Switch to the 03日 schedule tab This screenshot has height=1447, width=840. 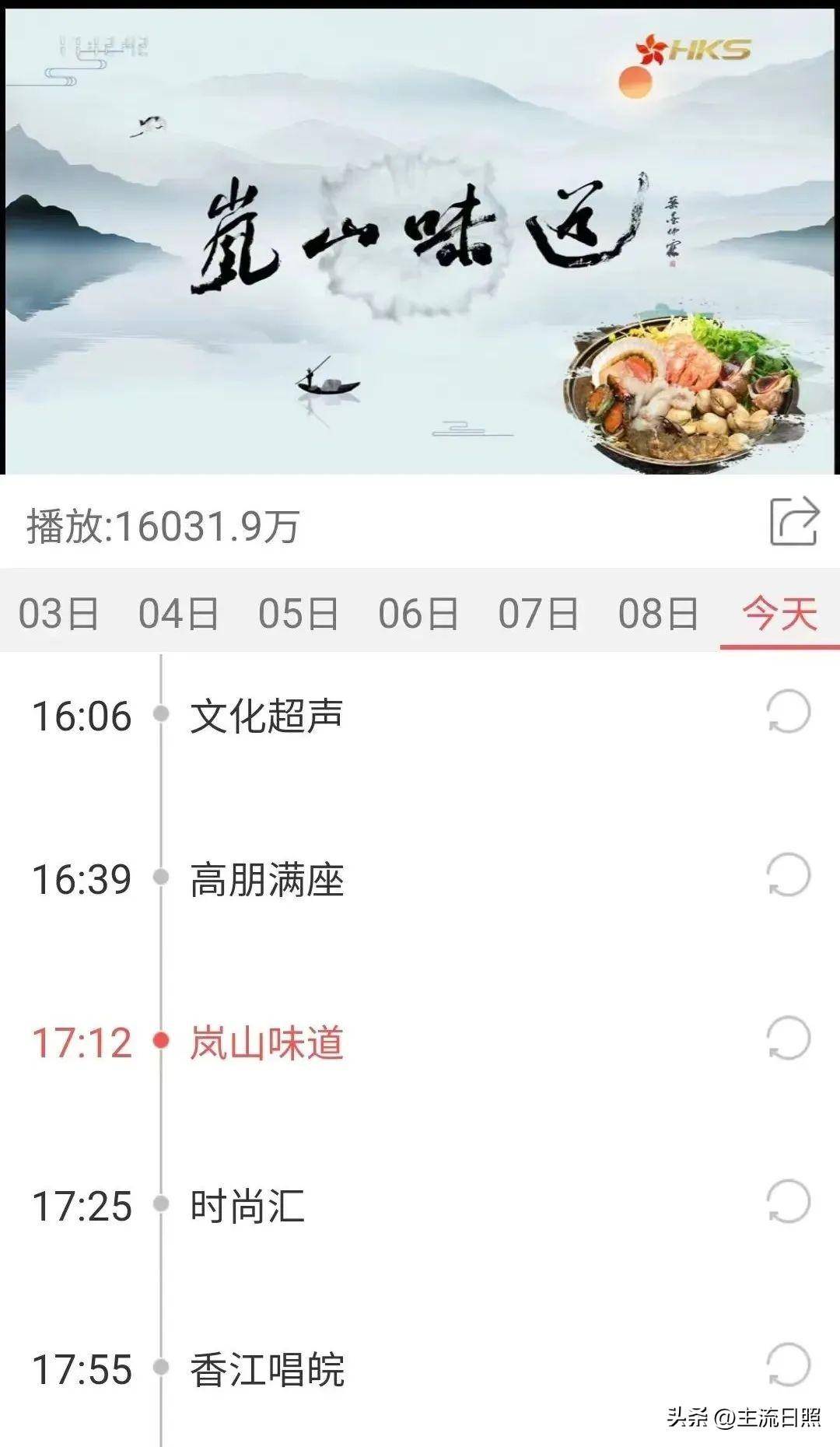point(60,614)
